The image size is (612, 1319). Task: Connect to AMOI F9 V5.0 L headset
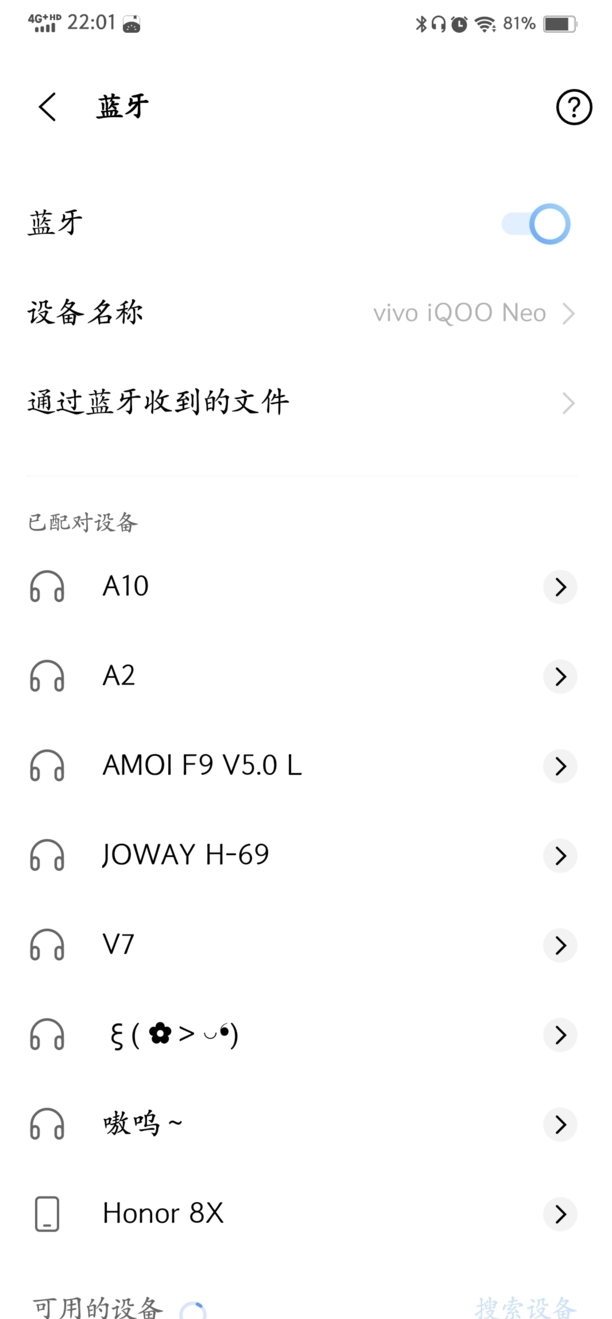pyautogui.click(x=306, y=766)
